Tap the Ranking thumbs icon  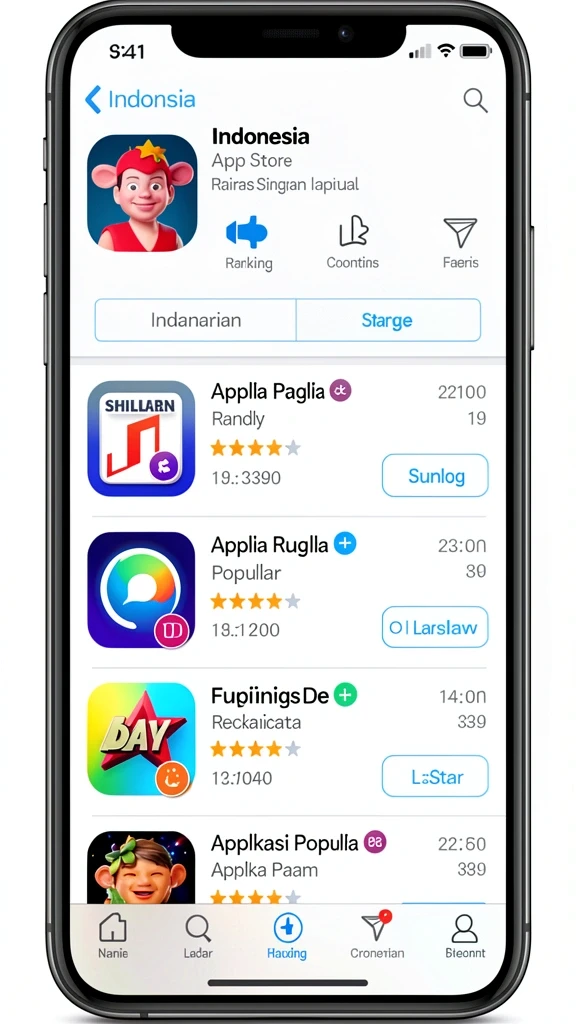pos(248,232)
